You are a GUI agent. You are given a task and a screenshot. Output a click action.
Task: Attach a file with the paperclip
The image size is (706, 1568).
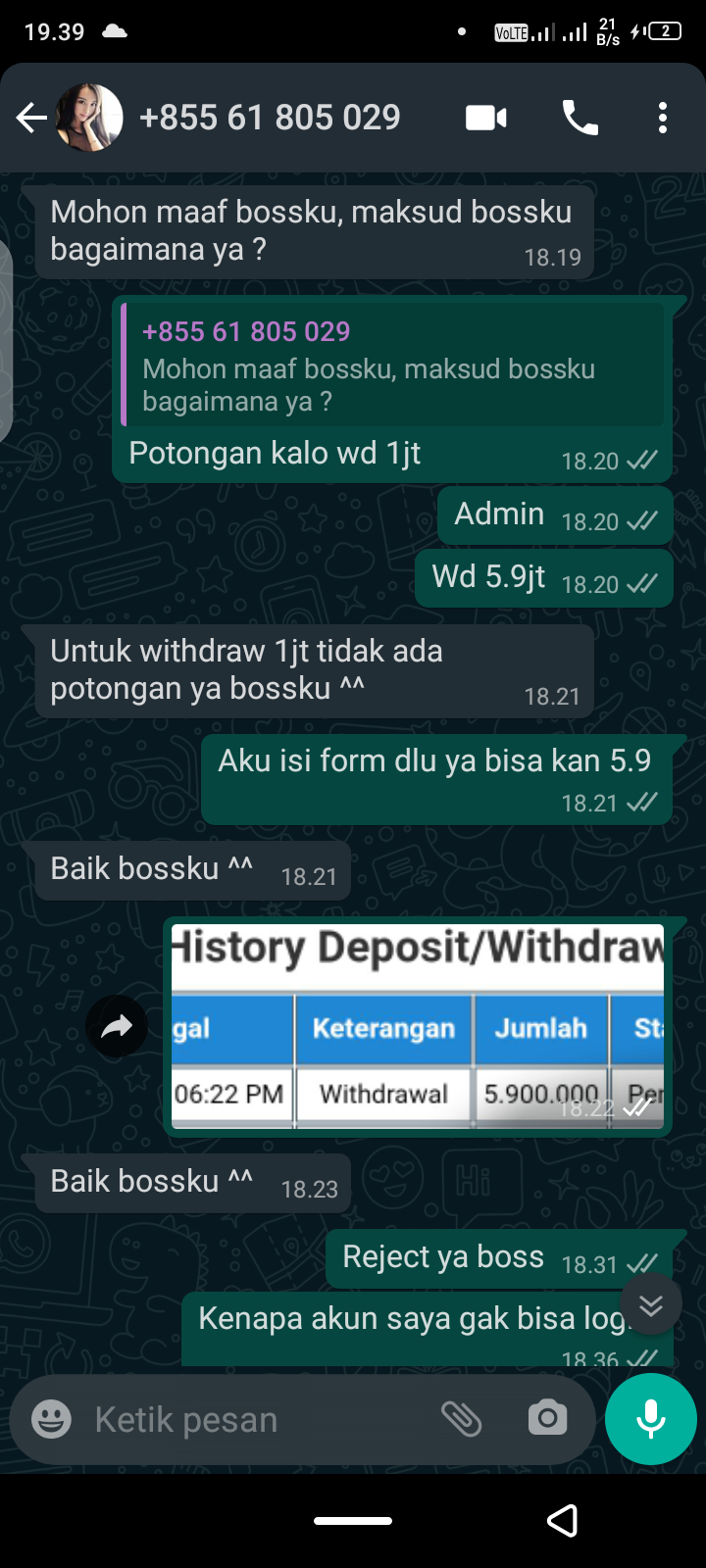461,1419
